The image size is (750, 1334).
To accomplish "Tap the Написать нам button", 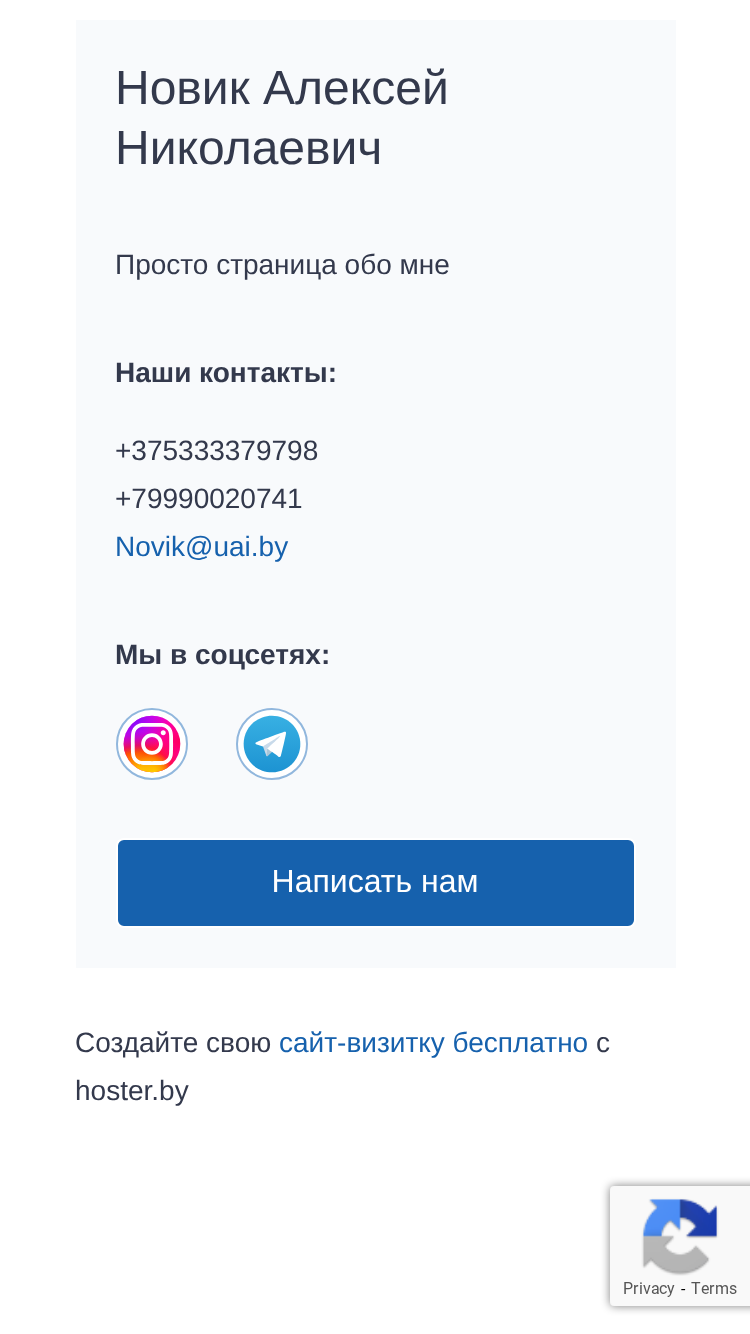I will [376, 883].
